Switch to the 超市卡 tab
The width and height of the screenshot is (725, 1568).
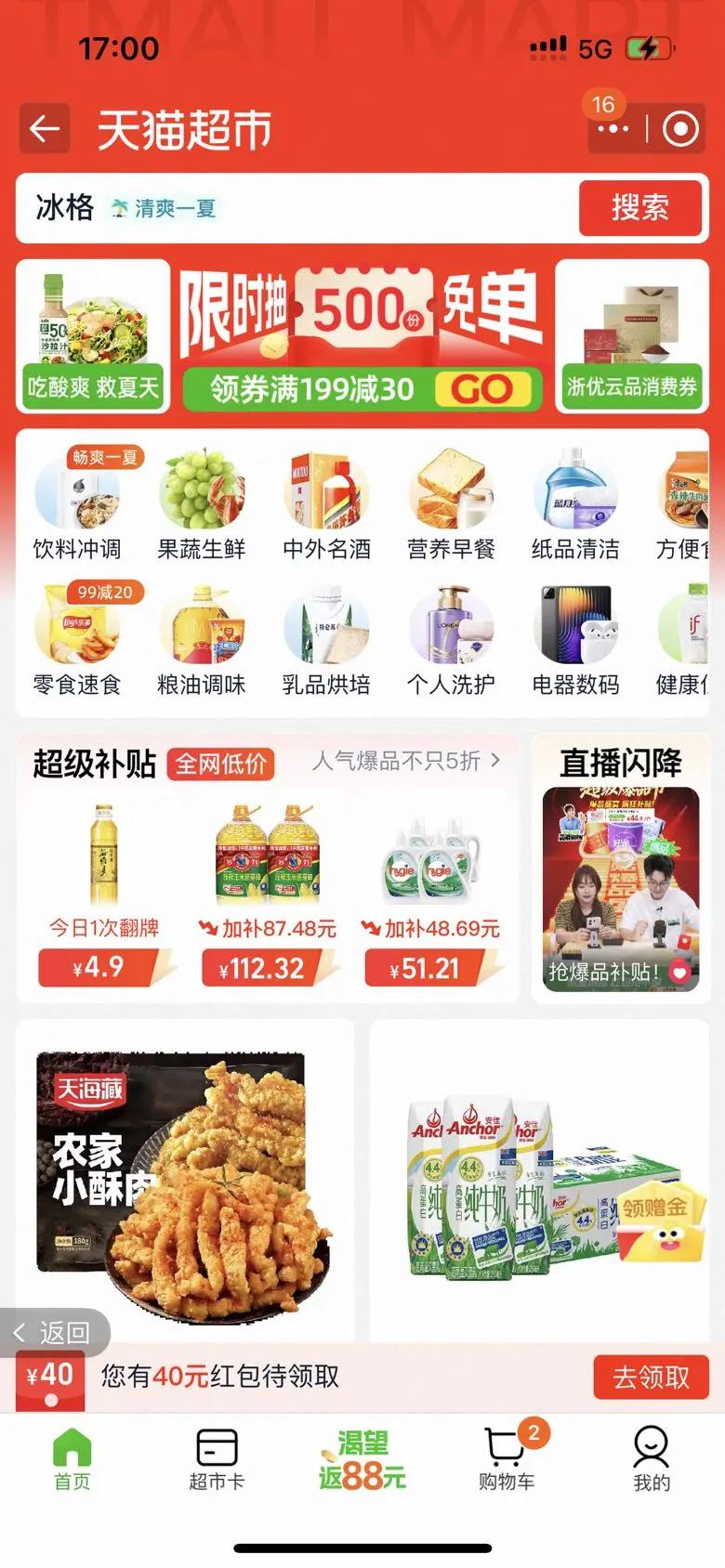tap(217, 1459)
